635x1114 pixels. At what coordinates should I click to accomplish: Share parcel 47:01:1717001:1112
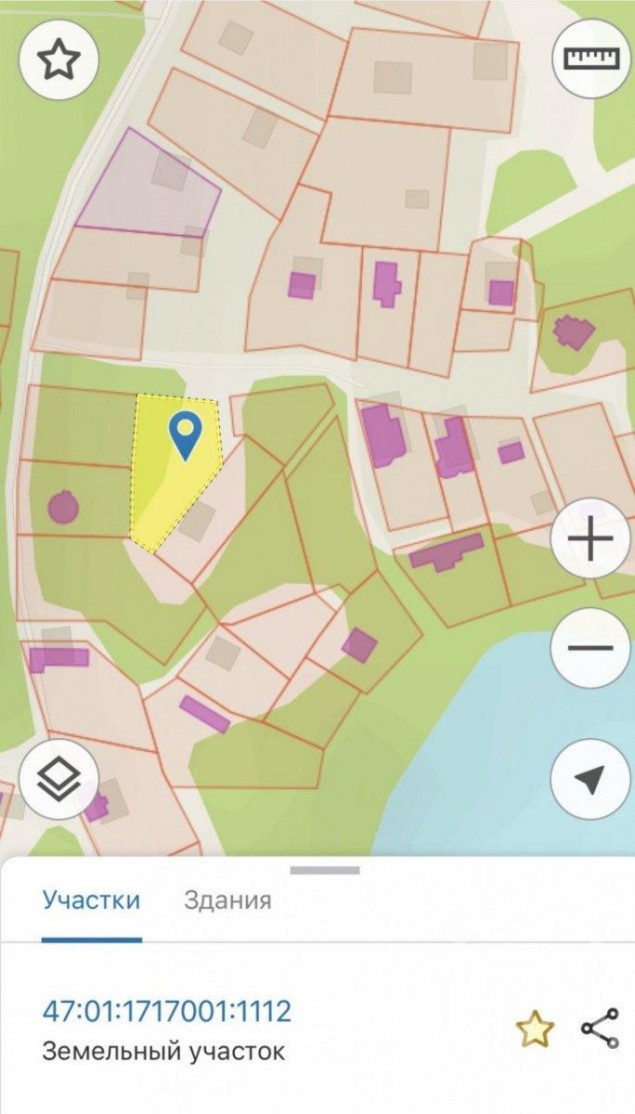(599, 1028)
